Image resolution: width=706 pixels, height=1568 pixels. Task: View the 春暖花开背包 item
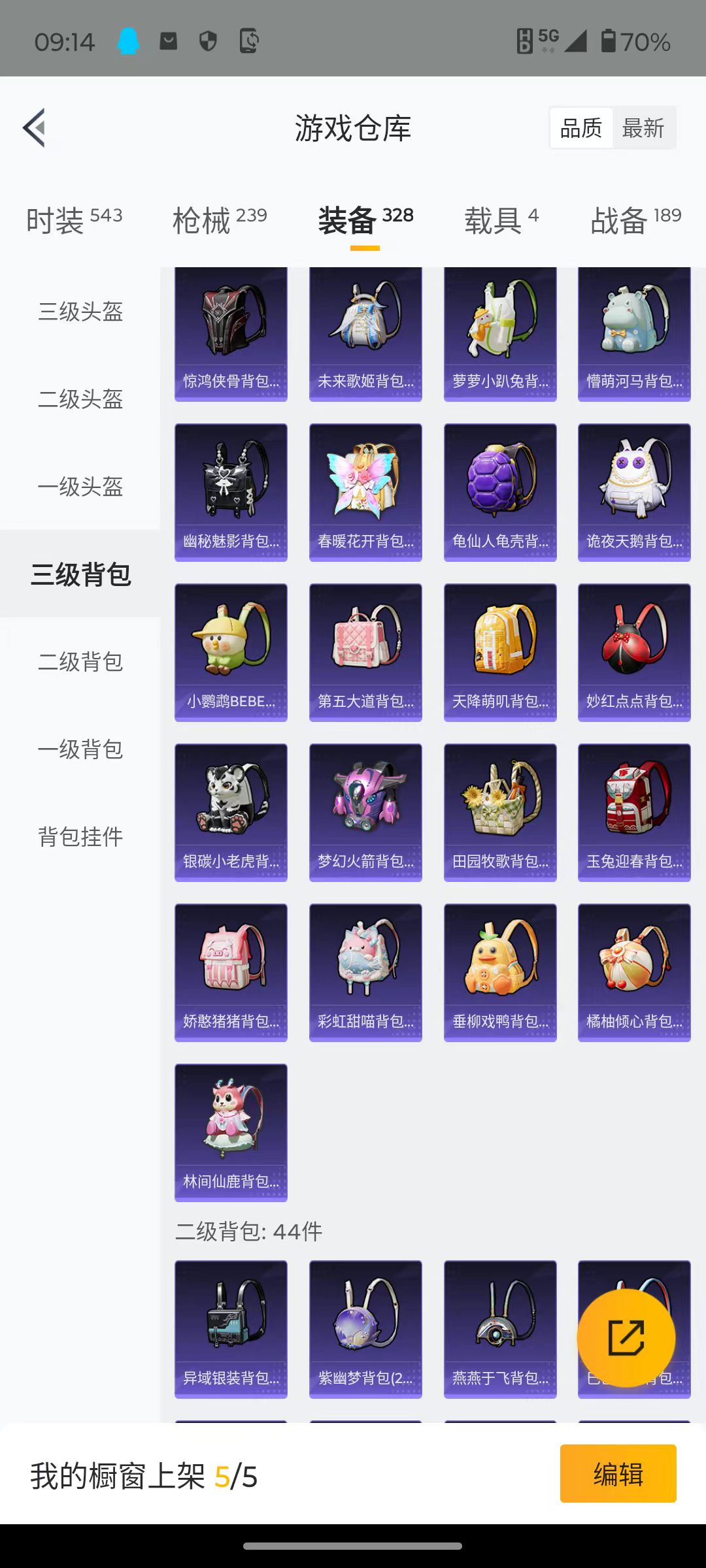tap(365, 492)
